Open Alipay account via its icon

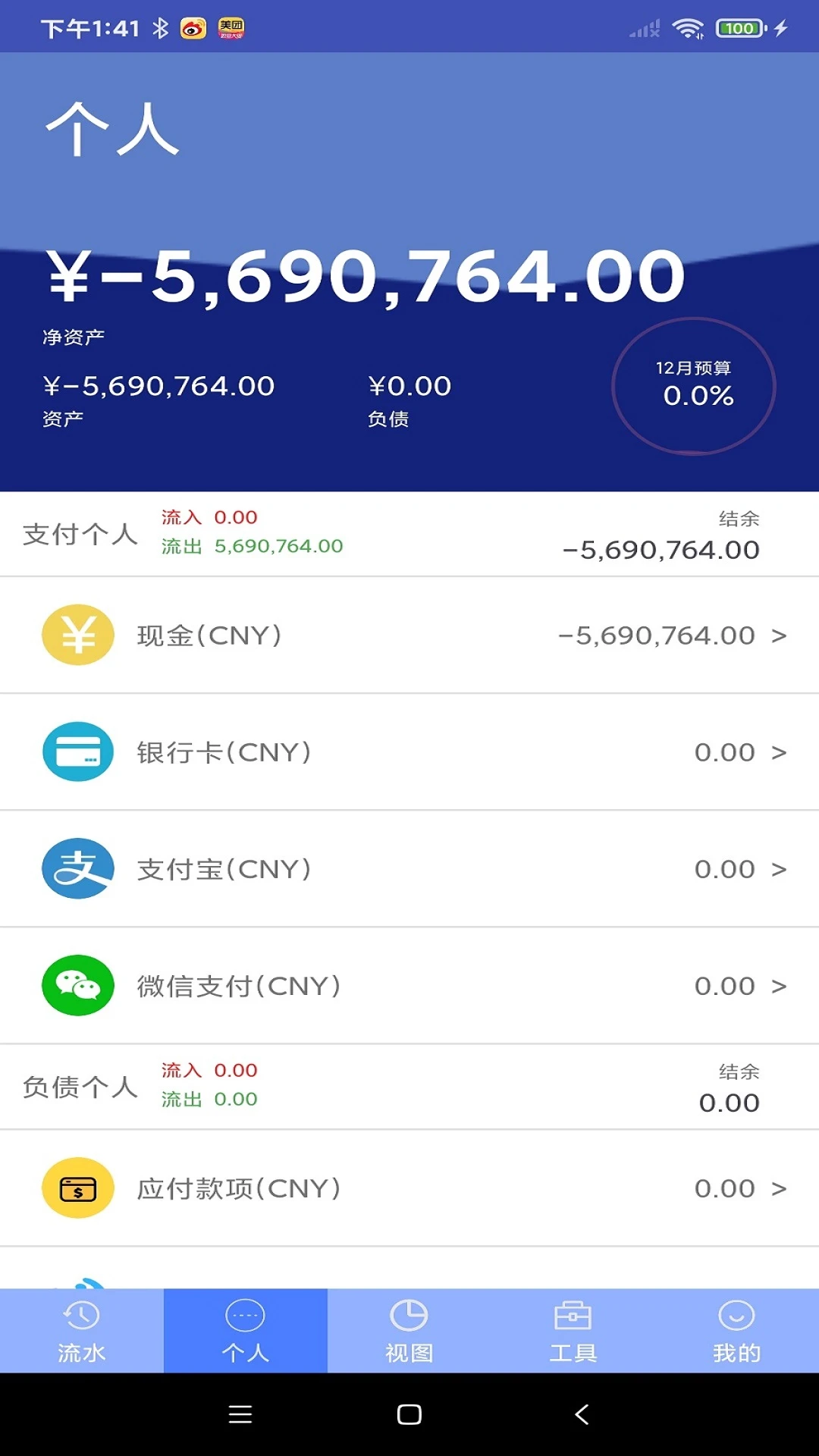pos(77,868)
